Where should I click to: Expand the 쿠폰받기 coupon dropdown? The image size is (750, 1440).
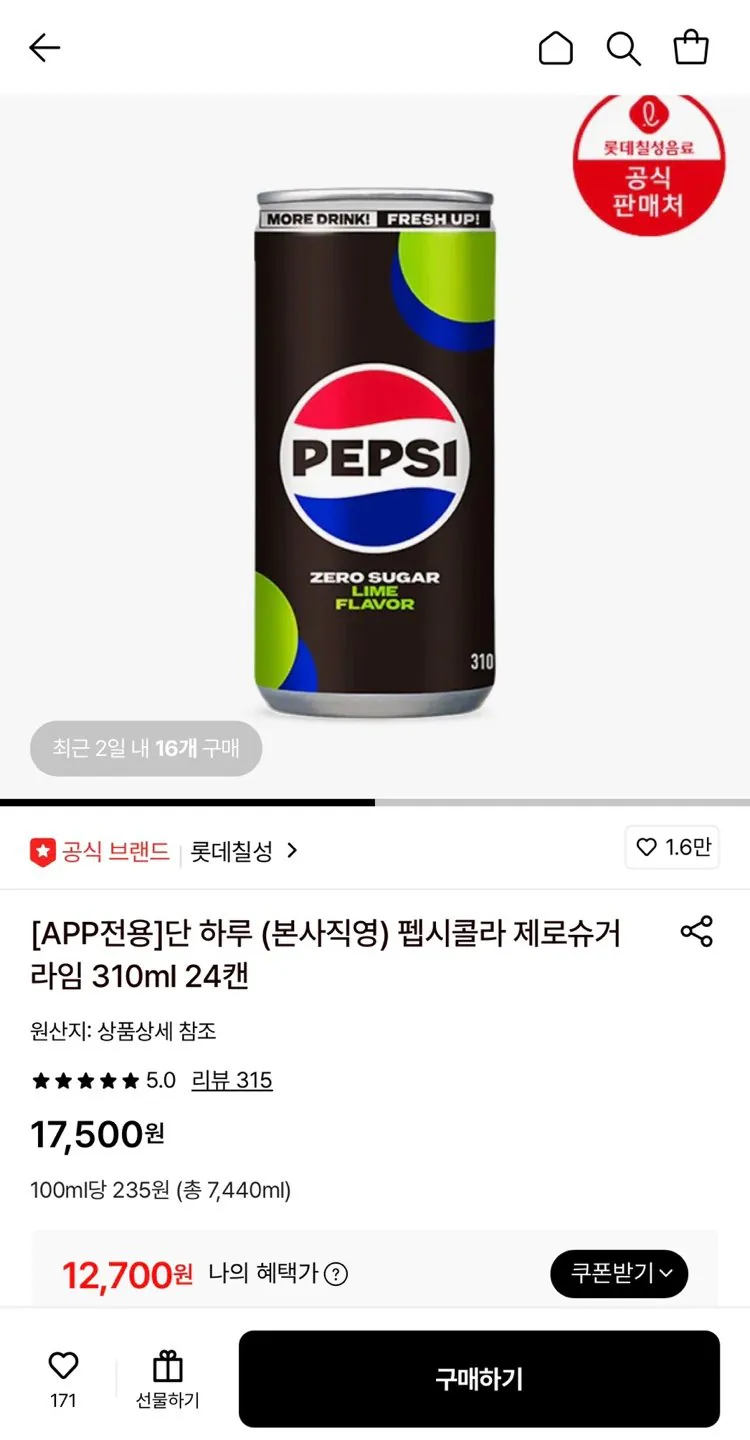click(x=619, y=1274)
